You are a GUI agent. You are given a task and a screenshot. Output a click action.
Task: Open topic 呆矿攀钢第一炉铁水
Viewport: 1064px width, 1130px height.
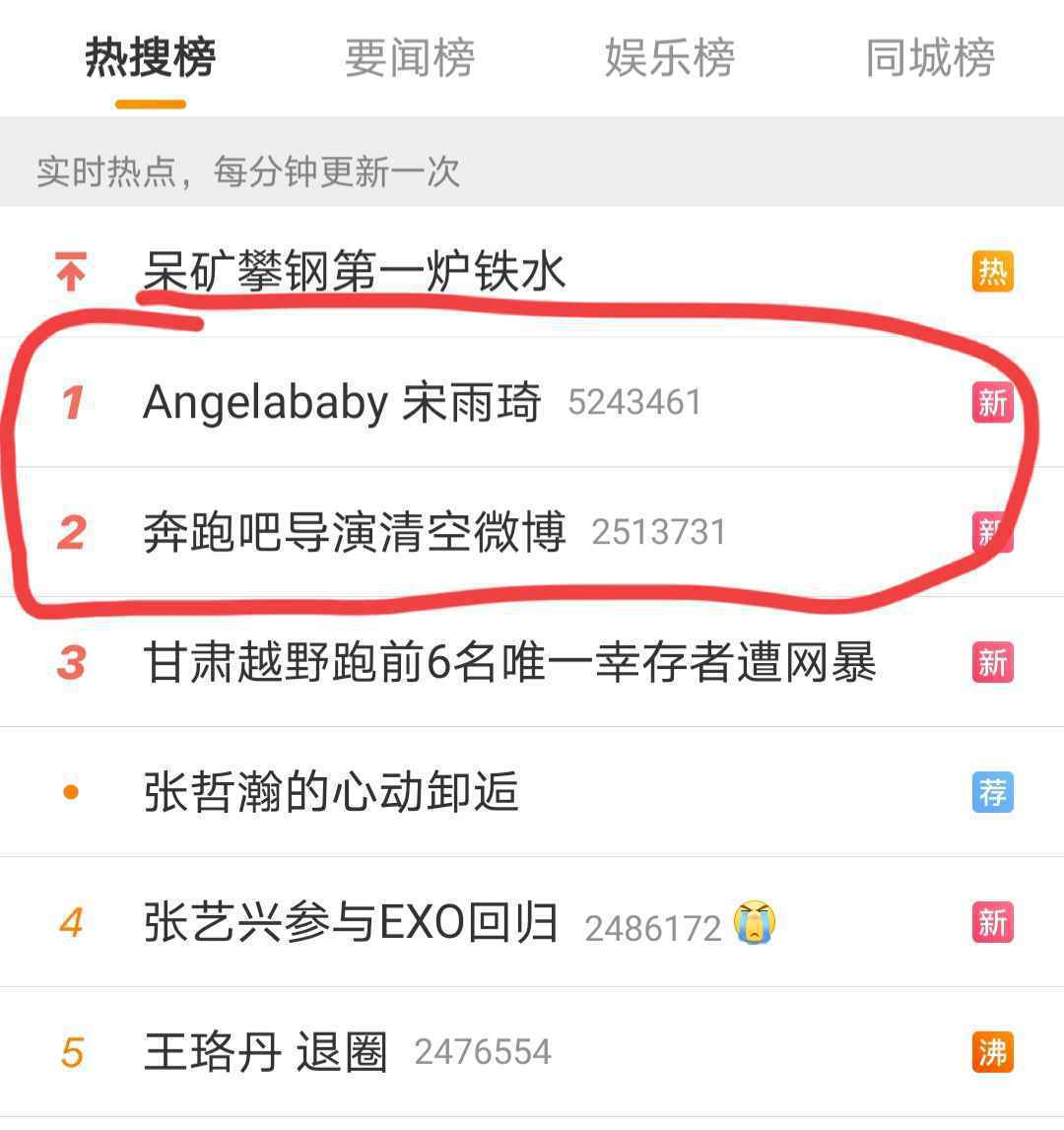[355, 272]
